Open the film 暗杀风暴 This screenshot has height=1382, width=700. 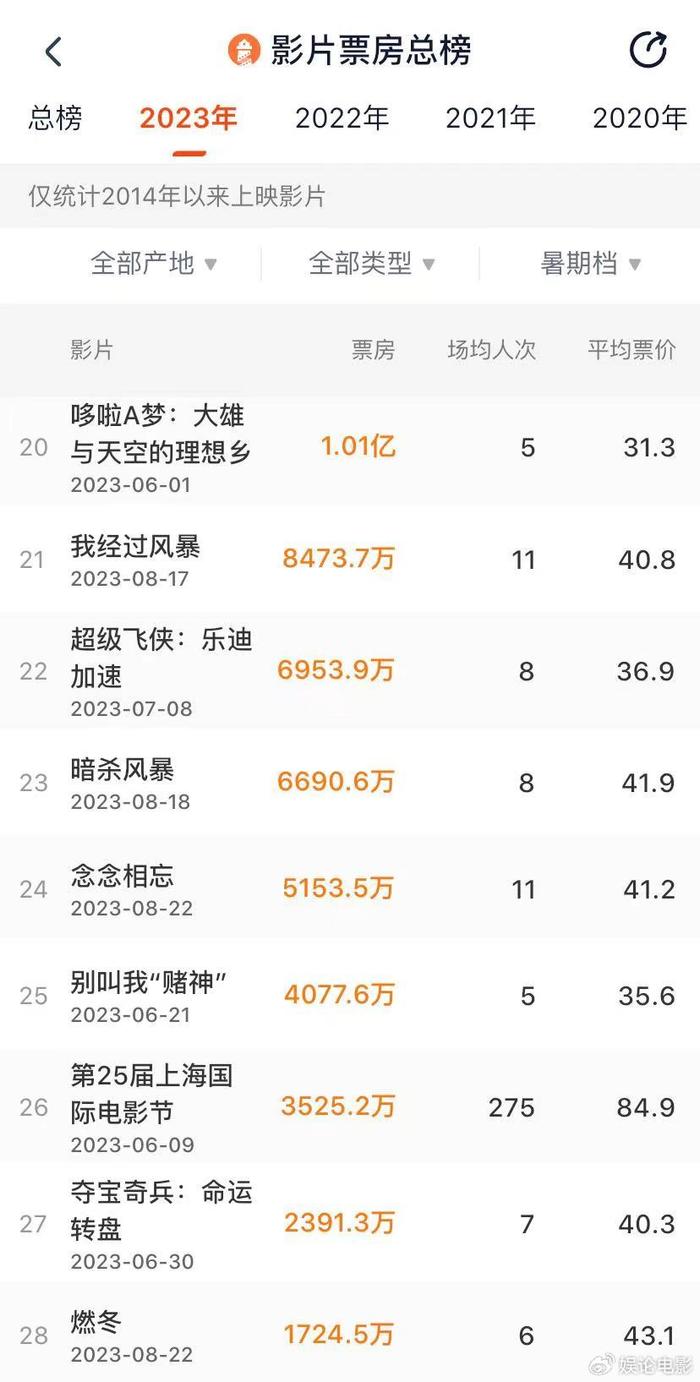(x=350, y=783)
